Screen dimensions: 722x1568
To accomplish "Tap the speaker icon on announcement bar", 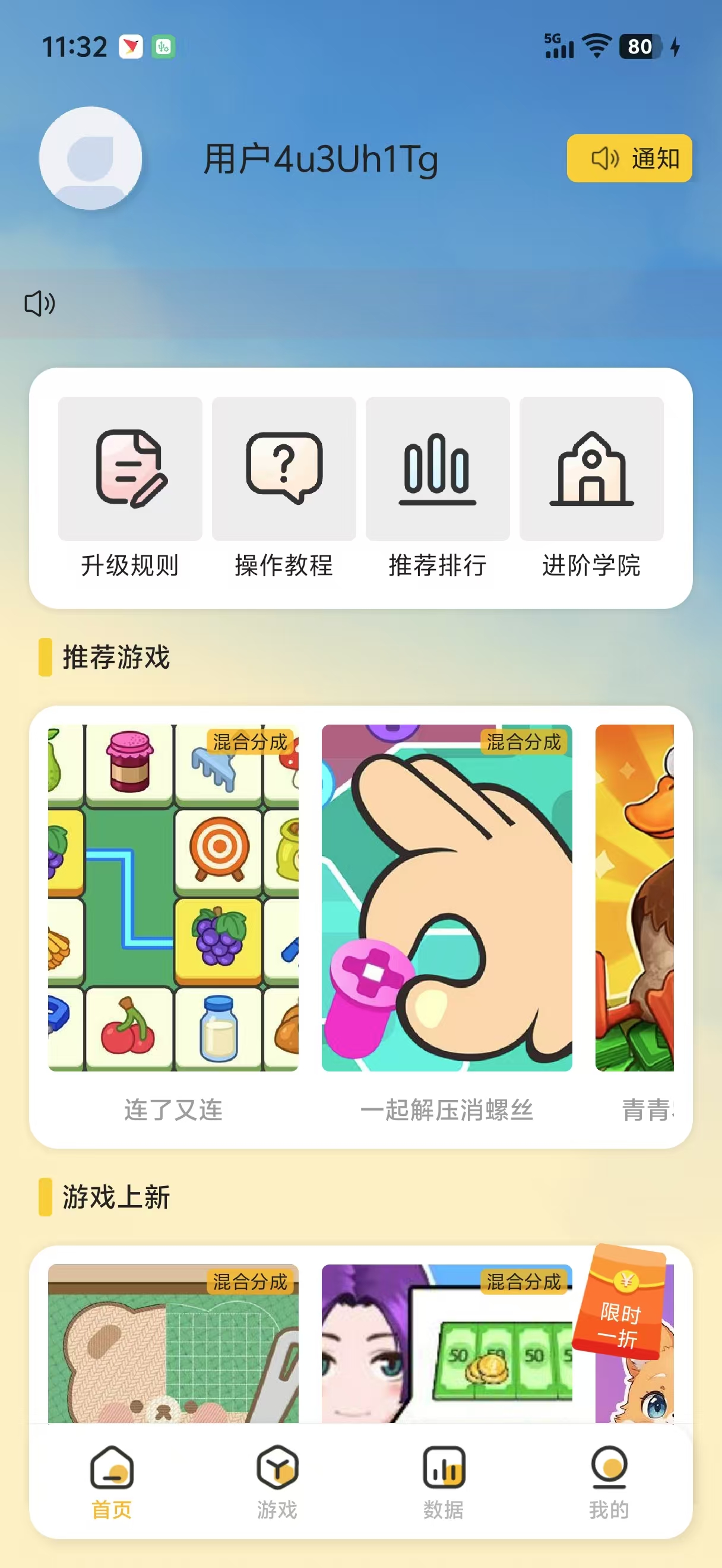I will [40, 303].
